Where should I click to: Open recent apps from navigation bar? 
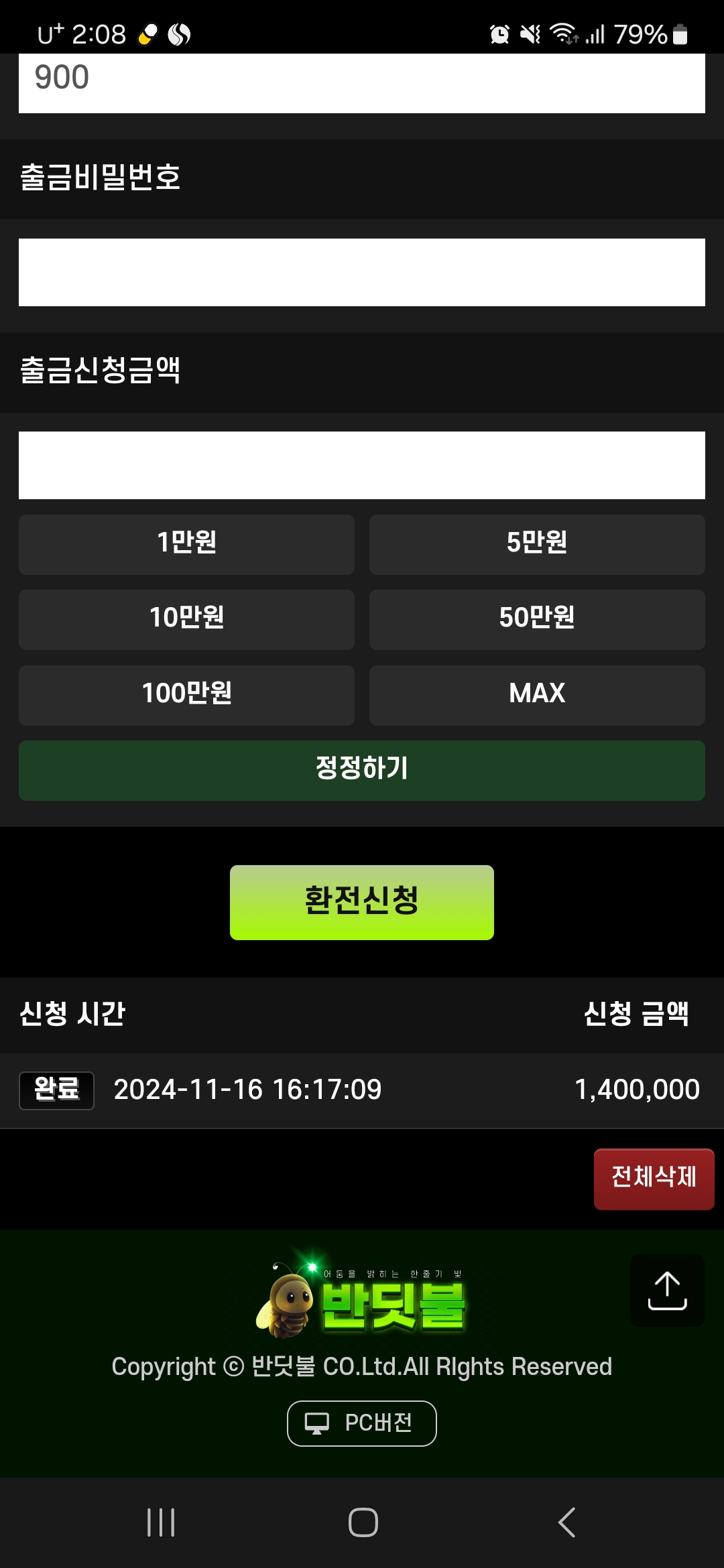(x=161, y=1522)
